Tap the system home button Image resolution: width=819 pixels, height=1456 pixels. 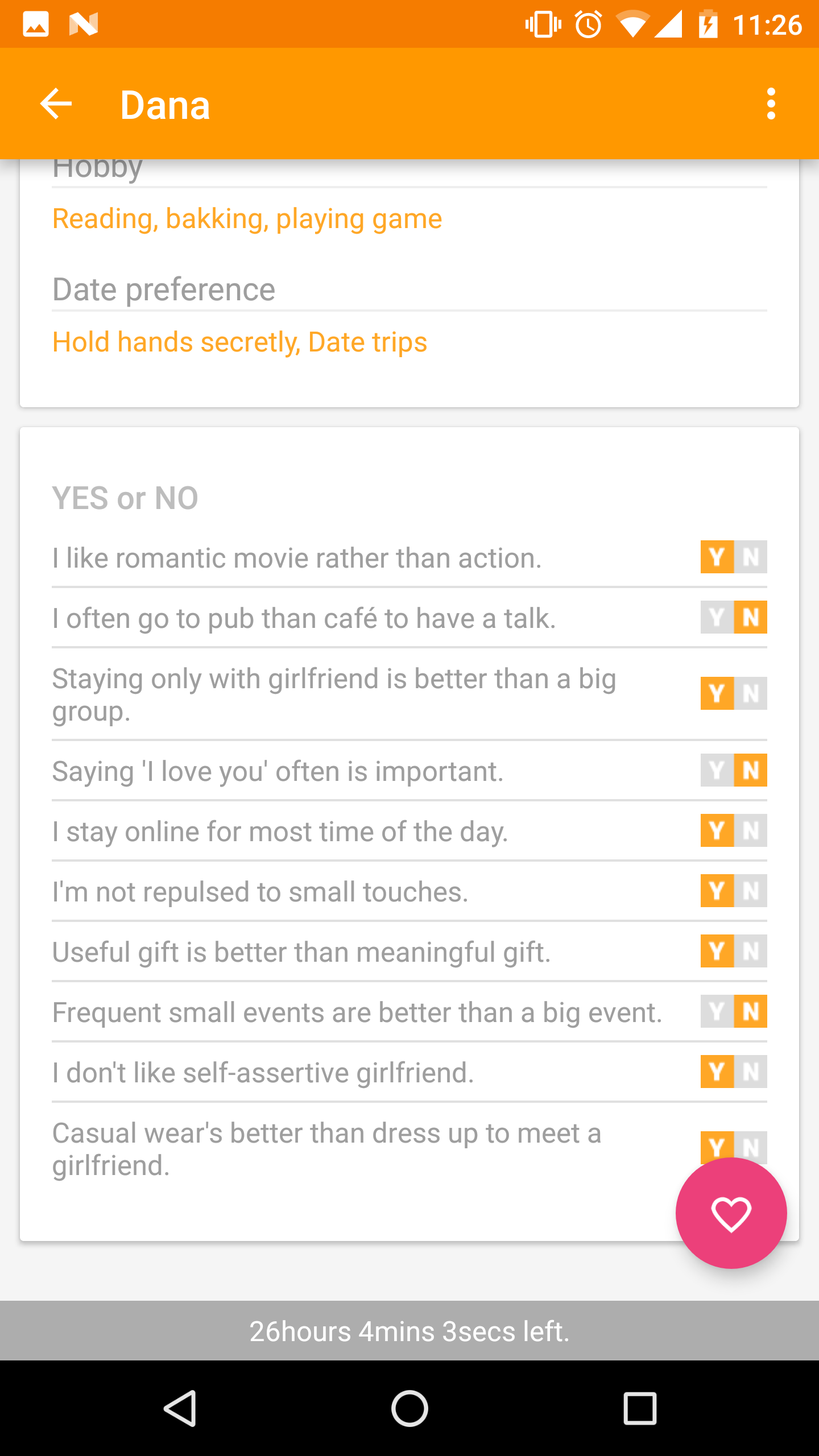click(409, 1408)
